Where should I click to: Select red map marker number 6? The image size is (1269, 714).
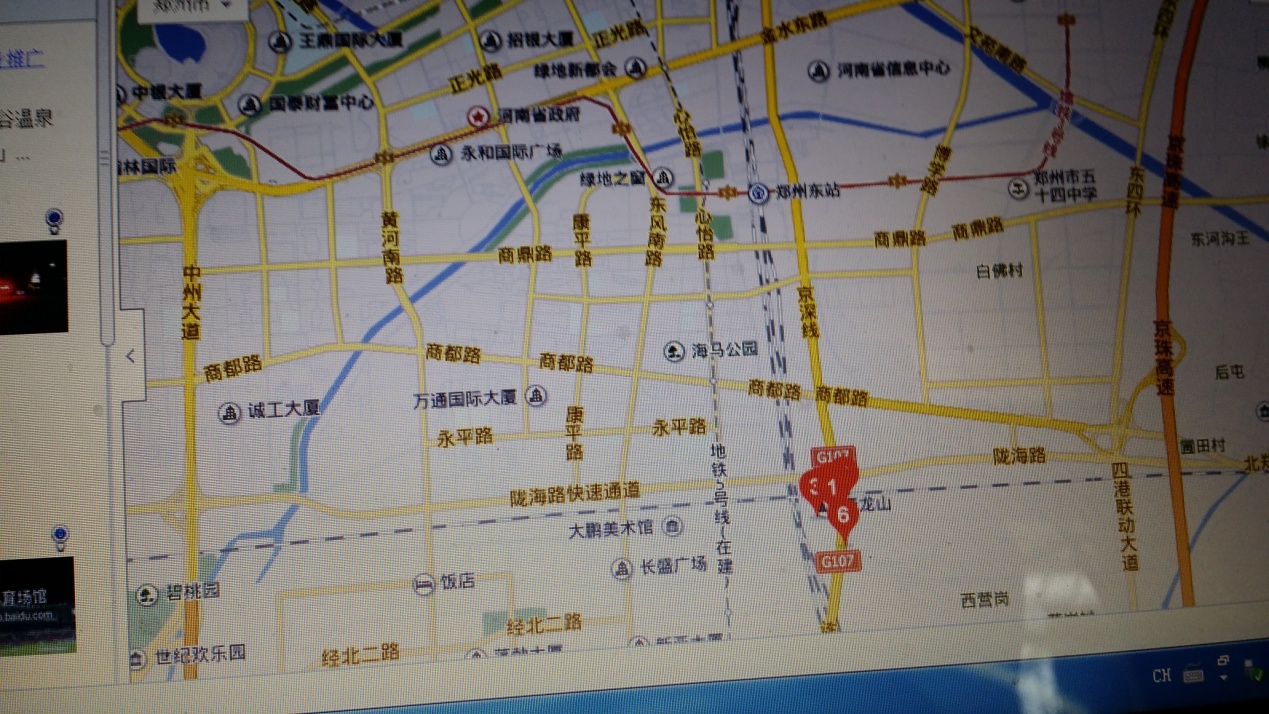[x=843, y=516]
